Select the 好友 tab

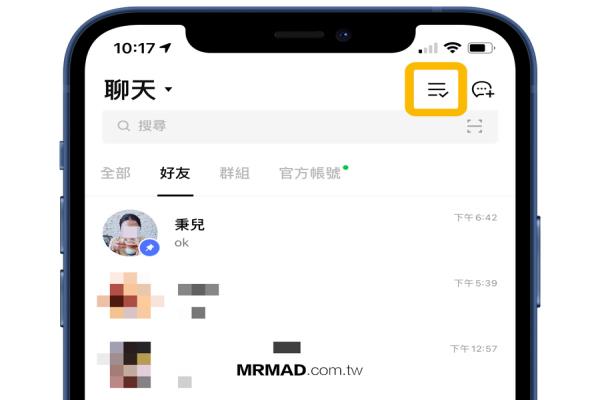[x=175, y=173]
